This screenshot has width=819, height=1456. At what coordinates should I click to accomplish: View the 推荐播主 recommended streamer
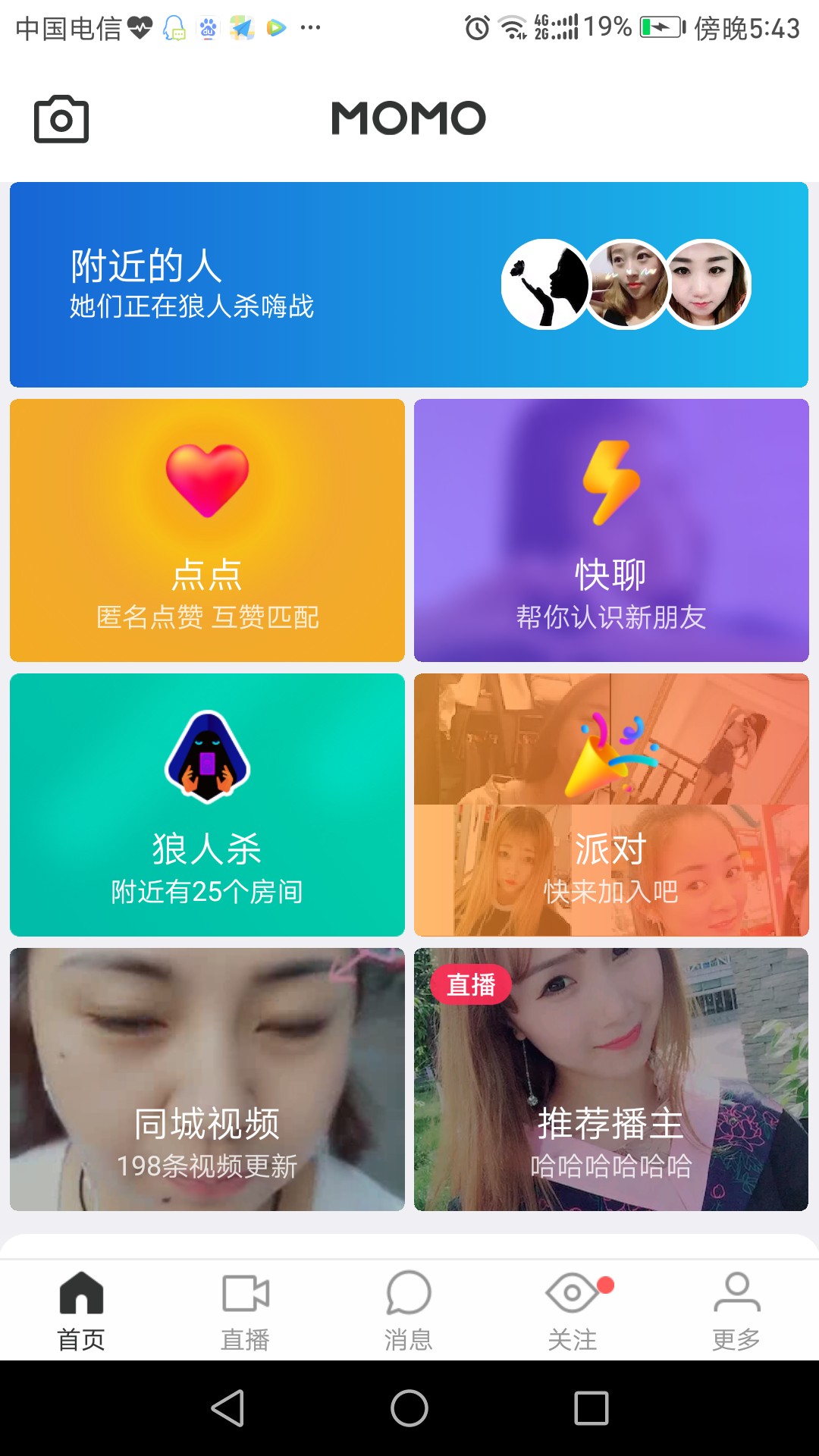coord(611,1079)
